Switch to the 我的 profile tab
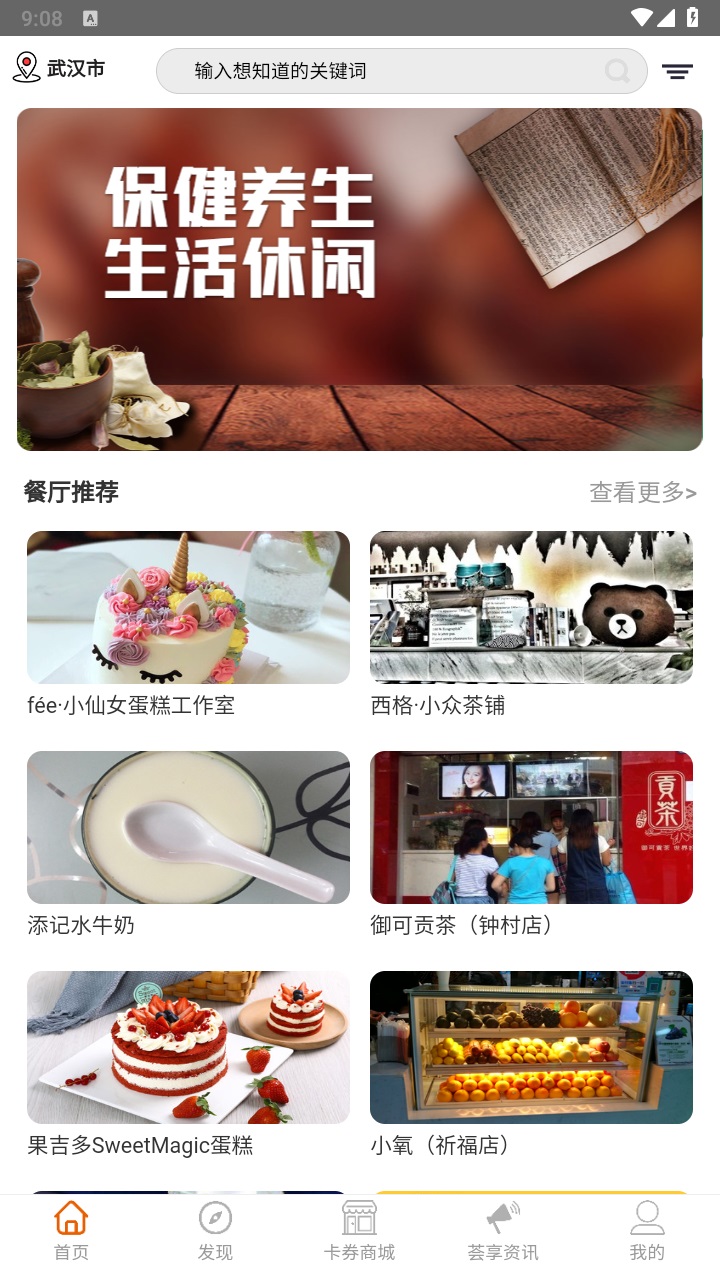 tap(647, 1231)
